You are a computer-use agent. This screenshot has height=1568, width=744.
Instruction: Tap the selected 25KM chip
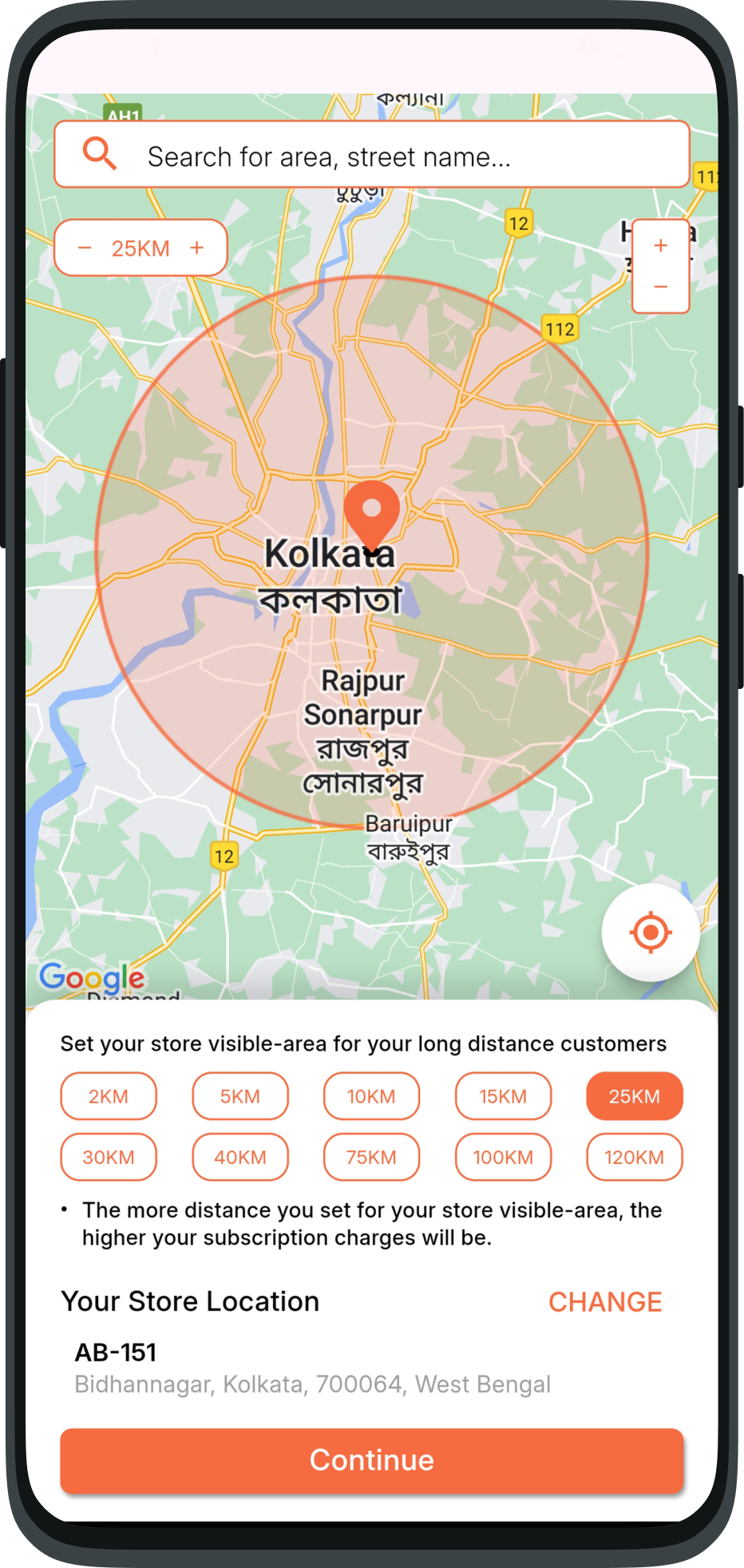coord(634,1096)
